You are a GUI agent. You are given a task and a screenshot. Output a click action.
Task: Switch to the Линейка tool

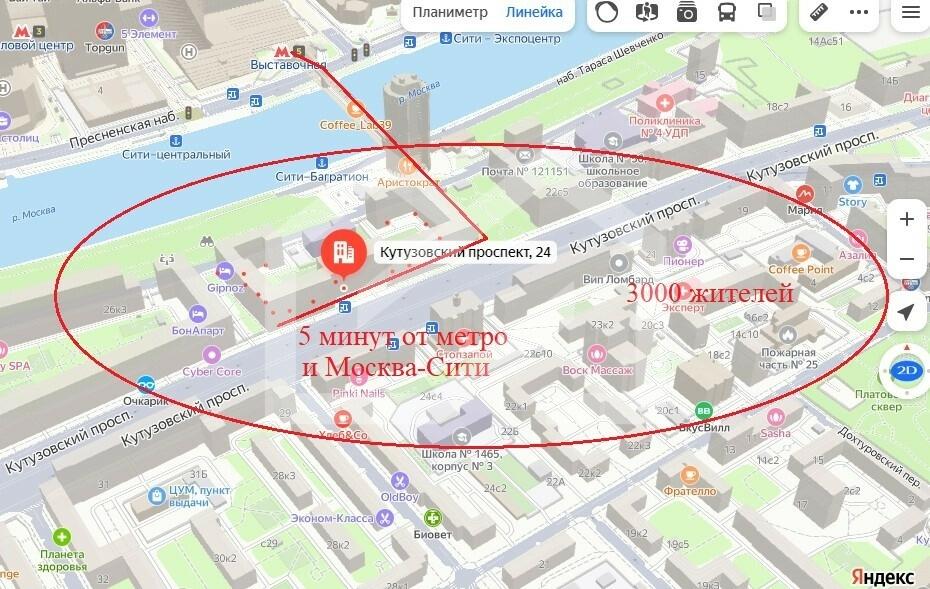point(534,13)
